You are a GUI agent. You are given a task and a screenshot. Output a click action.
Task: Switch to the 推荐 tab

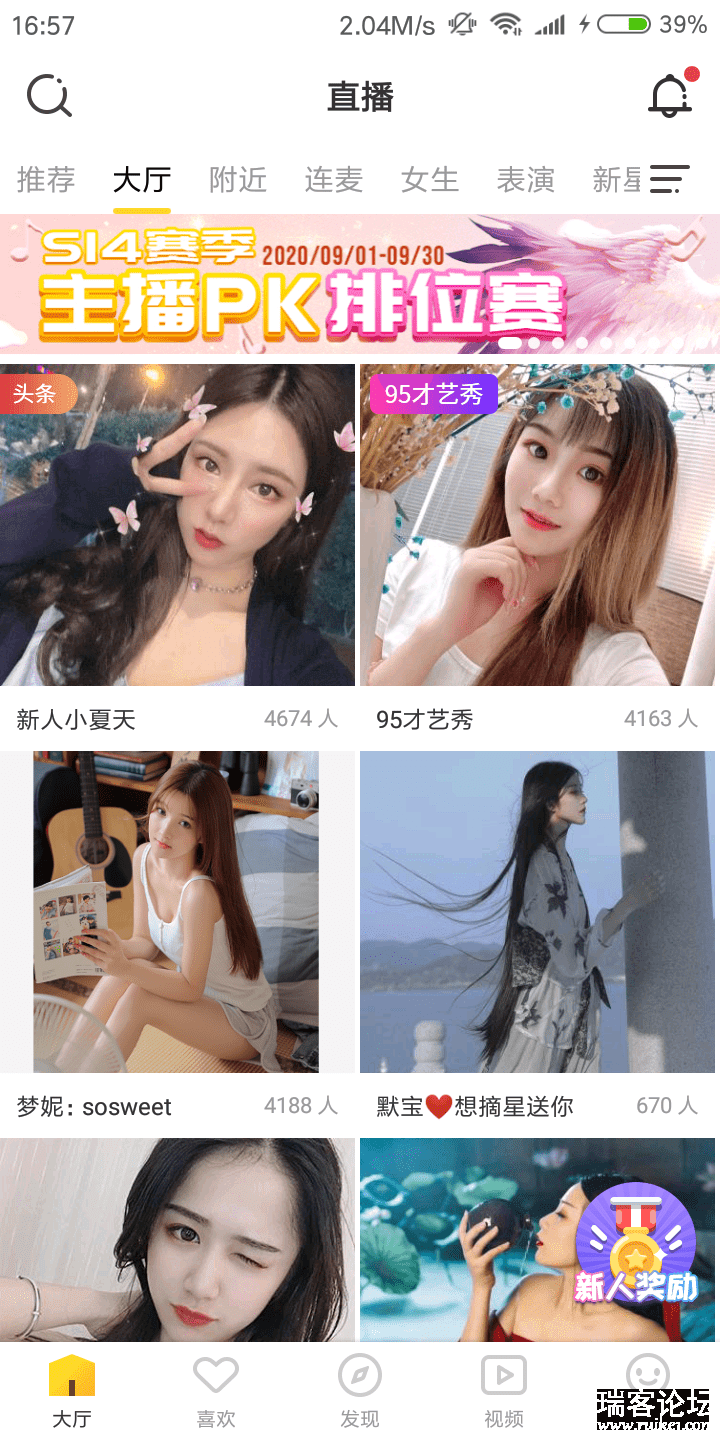(46, 180)
